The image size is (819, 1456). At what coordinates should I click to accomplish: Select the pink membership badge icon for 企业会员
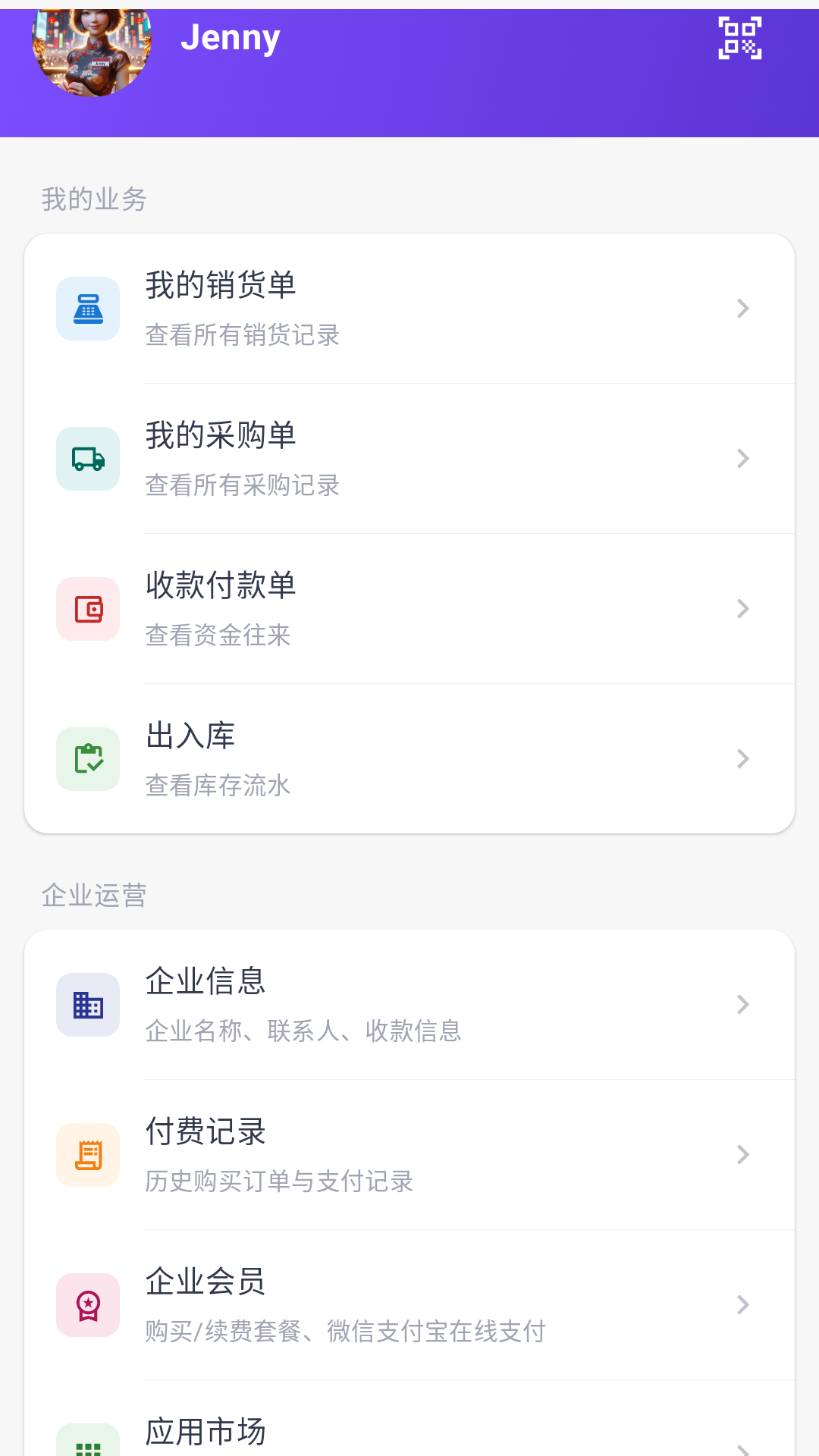(87, 1304)
